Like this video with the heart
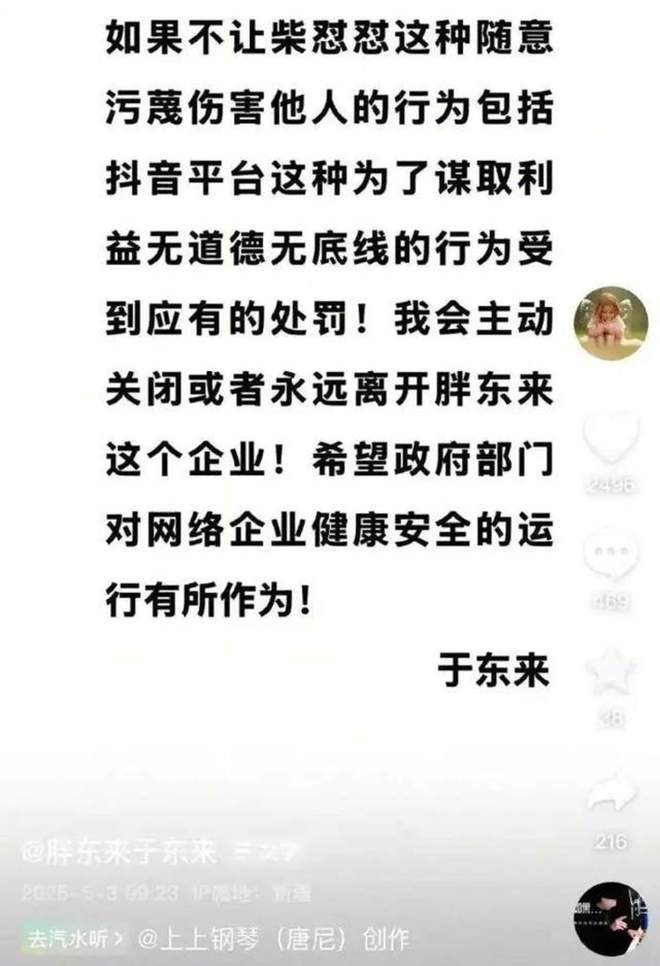The height and width of the screenshot is (966, 660). pyautogui.click(x=610, y=441)
